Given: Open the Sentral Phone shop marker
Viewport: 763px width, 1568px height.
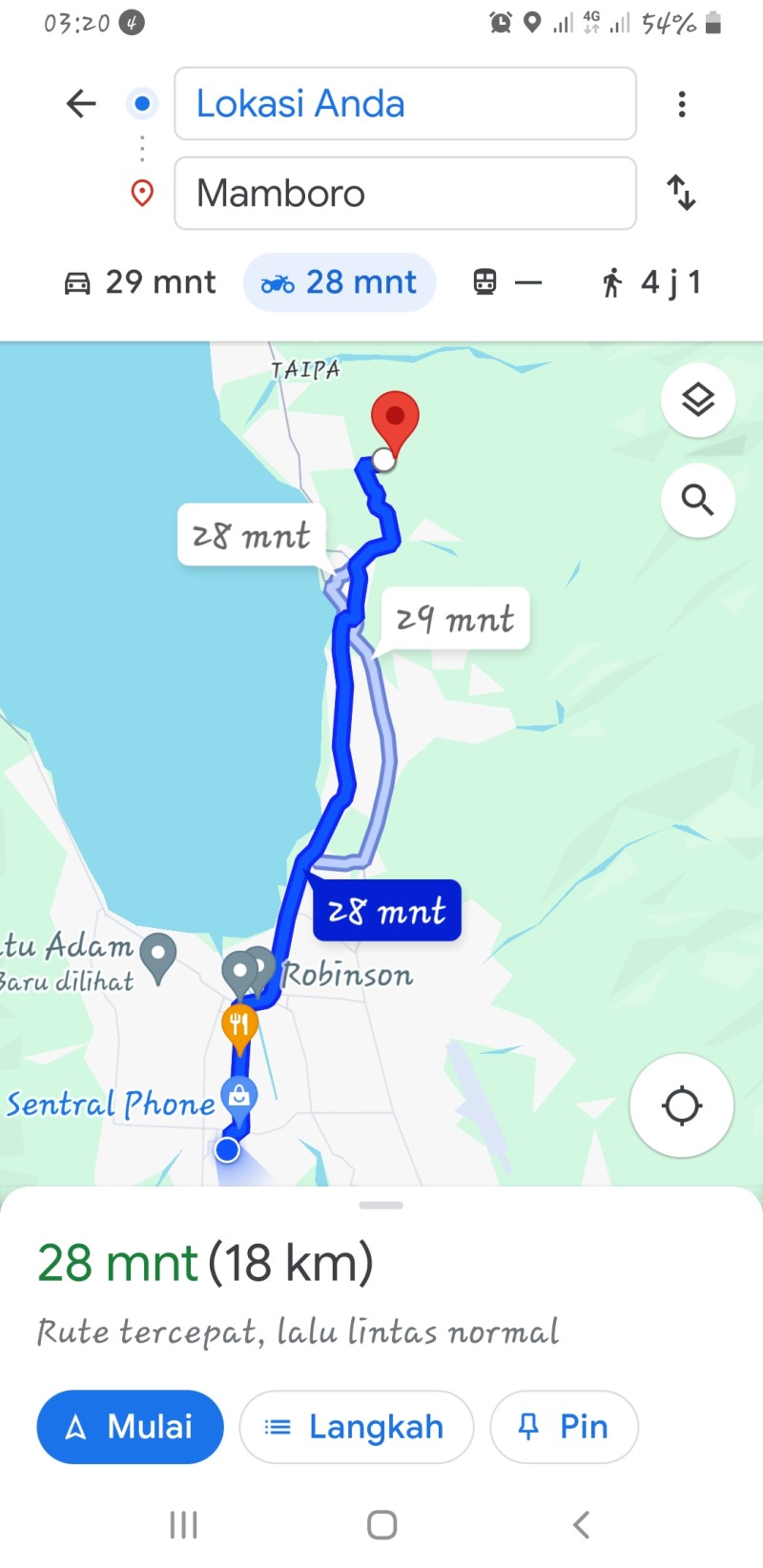Looking at the screenshot, I should point(239,1097).
